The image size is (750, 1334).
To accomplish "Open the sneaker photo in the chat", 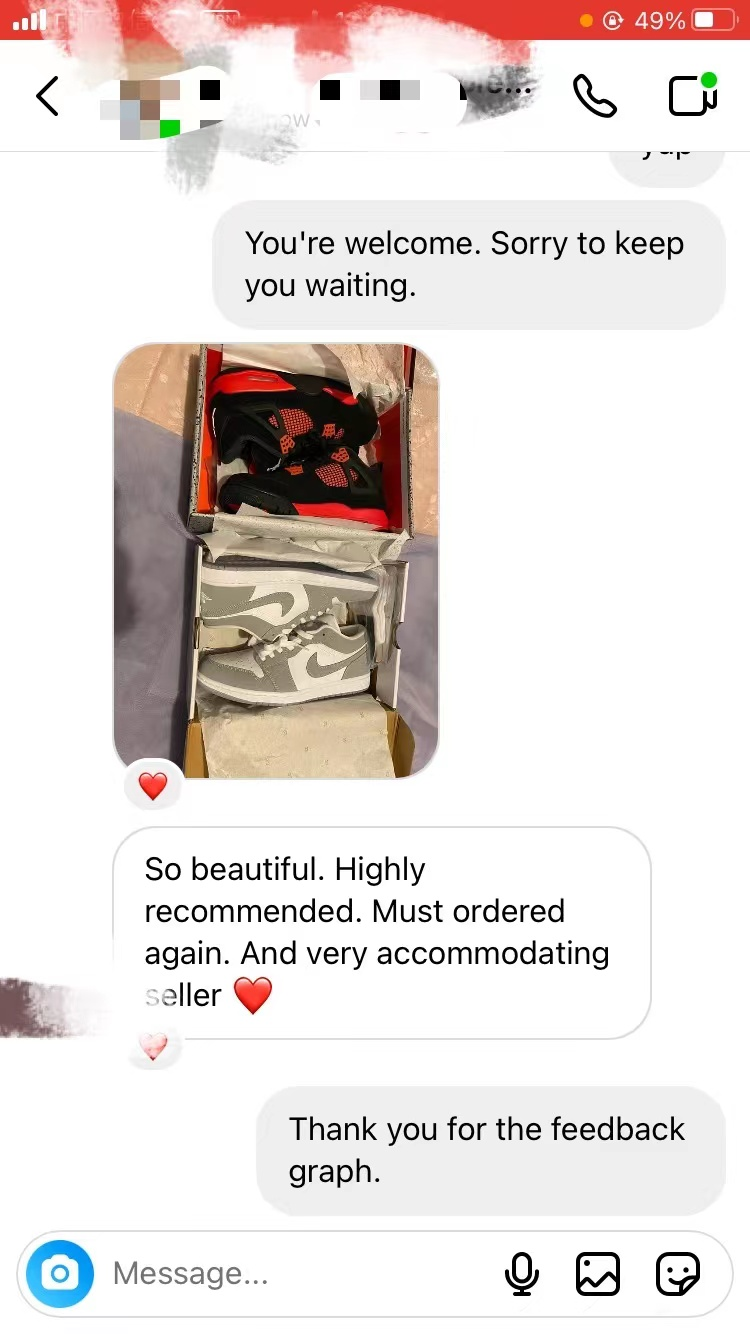I will tap(276, 561).
